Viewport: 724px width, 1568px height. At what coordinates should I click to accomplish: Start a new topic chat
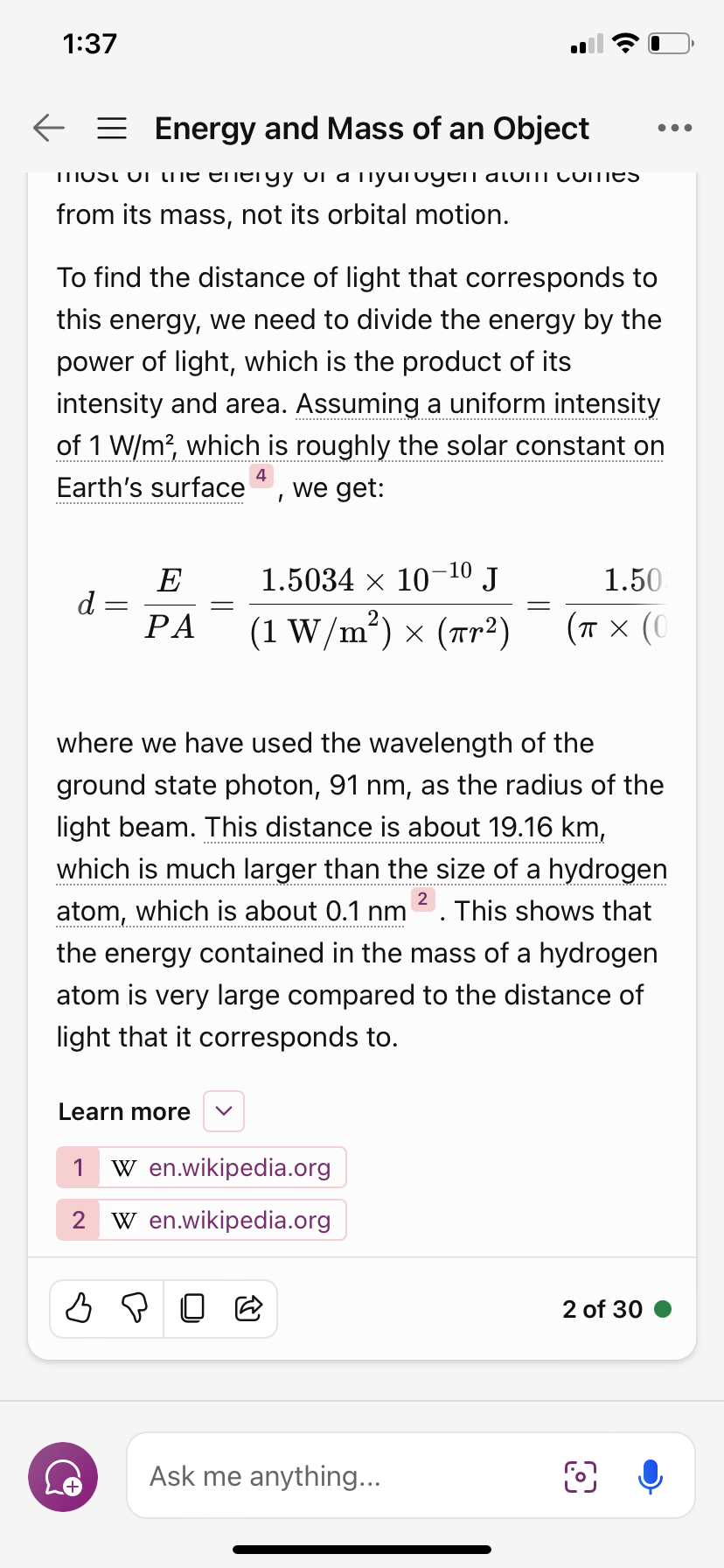coord(63,1477)
